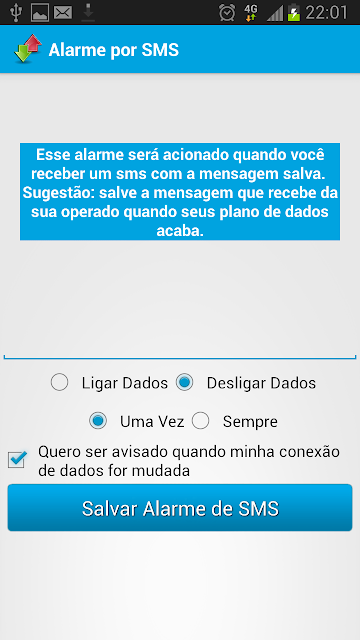Choose the Sempre radio option
The width and height of the screenshot is (360, 640).
tap(235, 421)
